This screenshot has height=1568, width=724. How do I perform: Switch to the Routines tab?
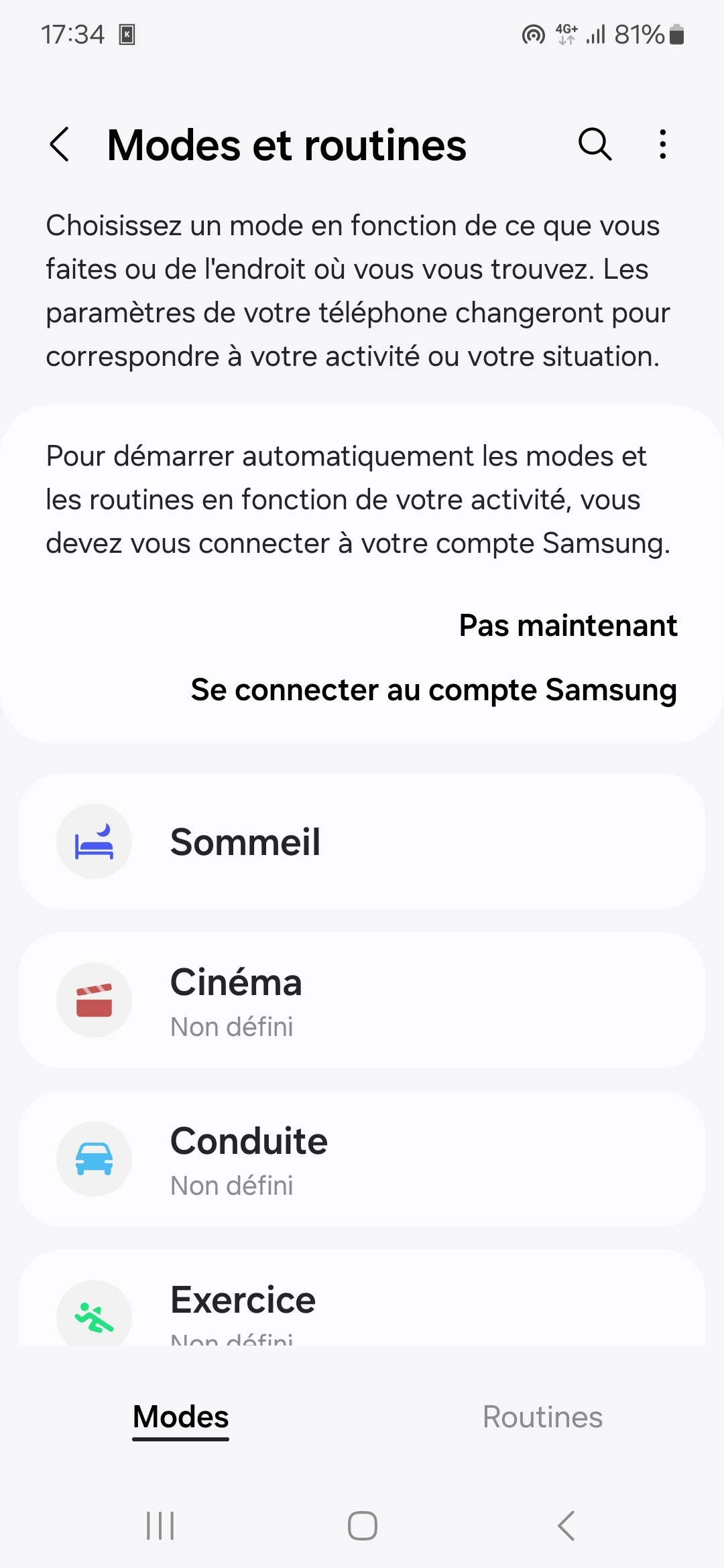[542, 1417]
